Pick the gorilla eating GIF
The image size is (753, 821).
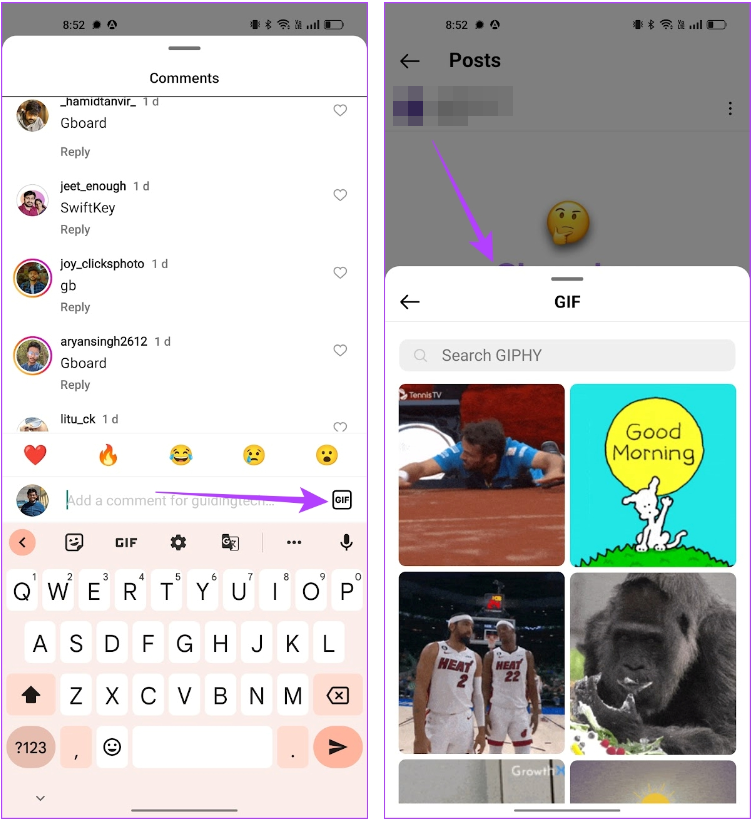(x=652, y=663)
